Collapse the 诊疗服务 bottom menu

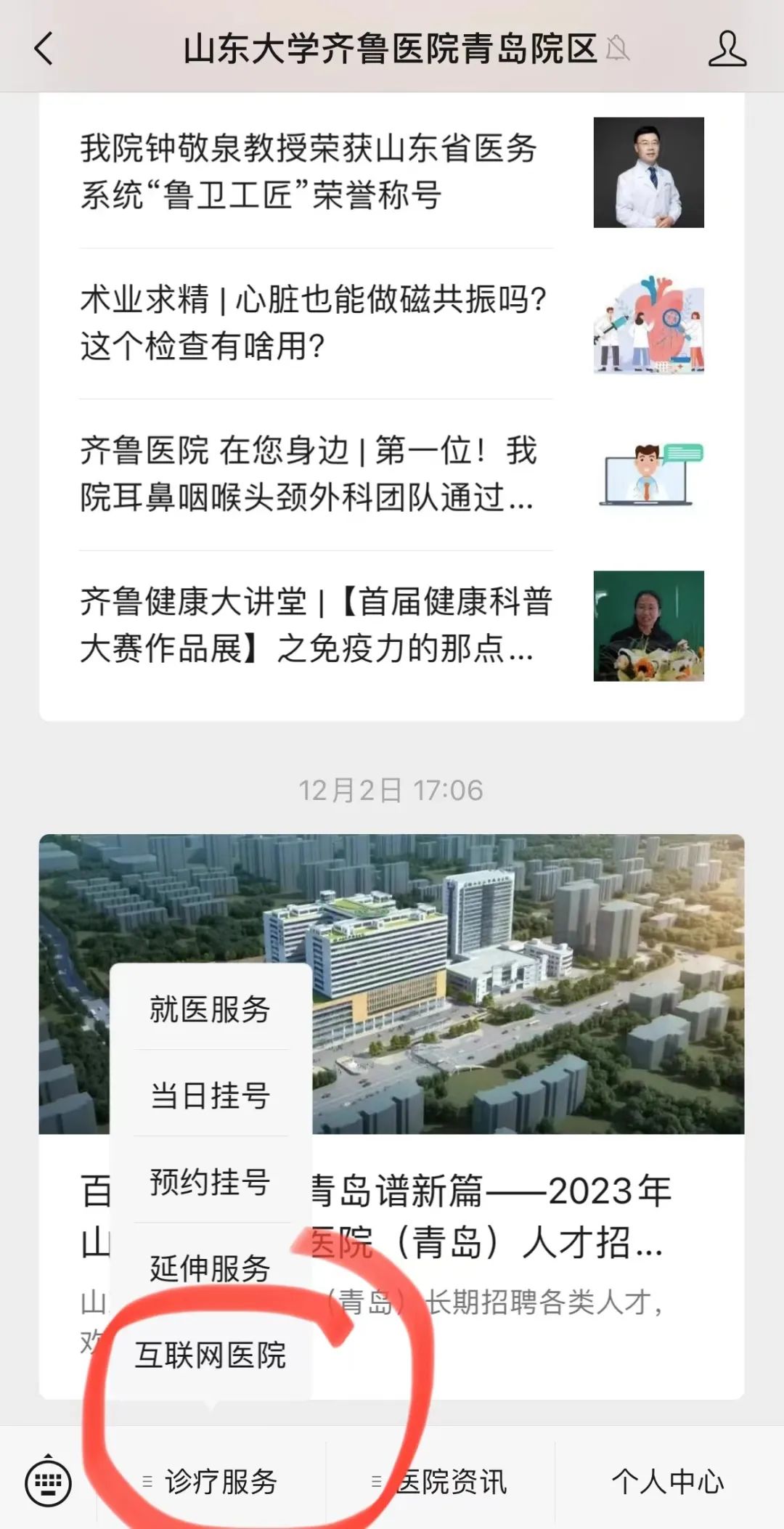click(211, 1482)
